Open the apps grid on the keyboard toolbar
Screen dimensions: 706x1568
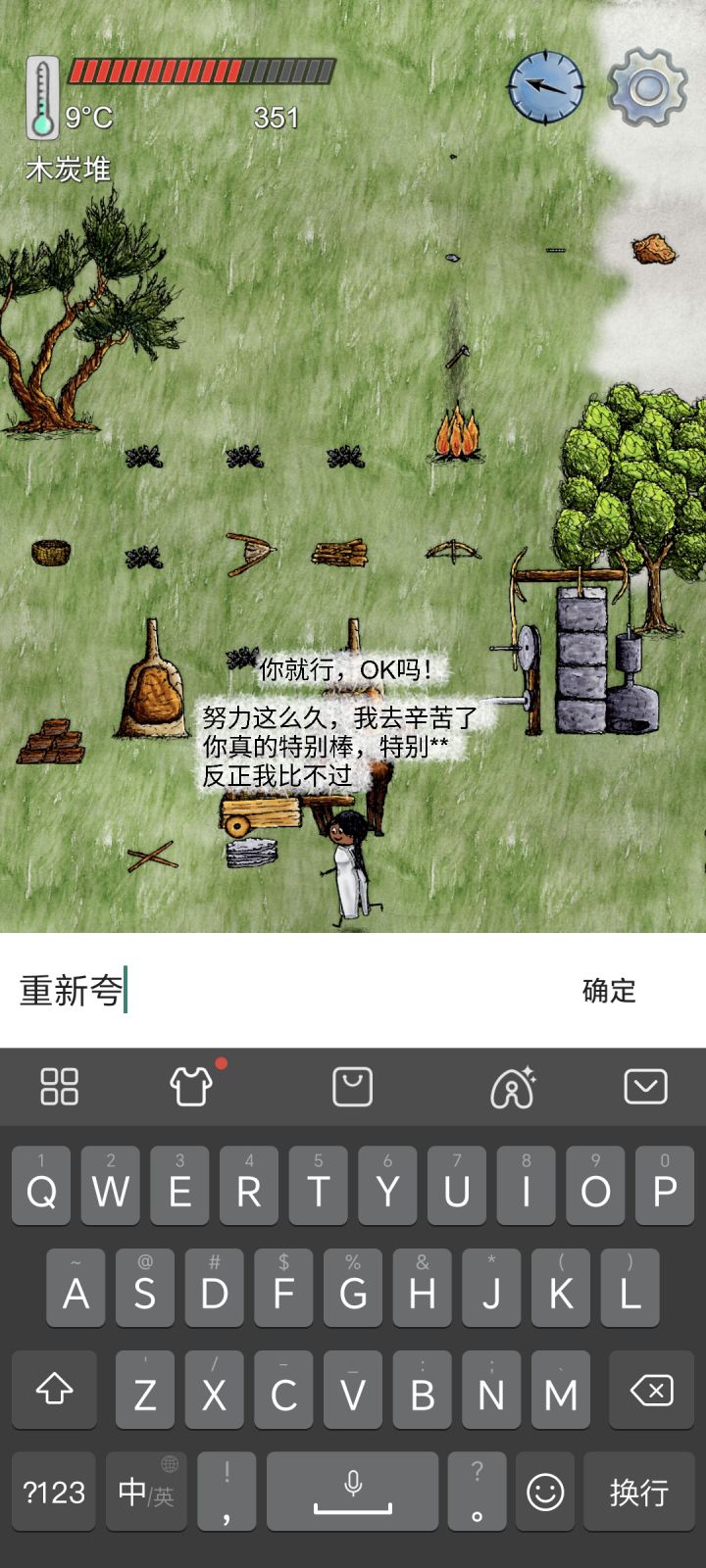57,1086
